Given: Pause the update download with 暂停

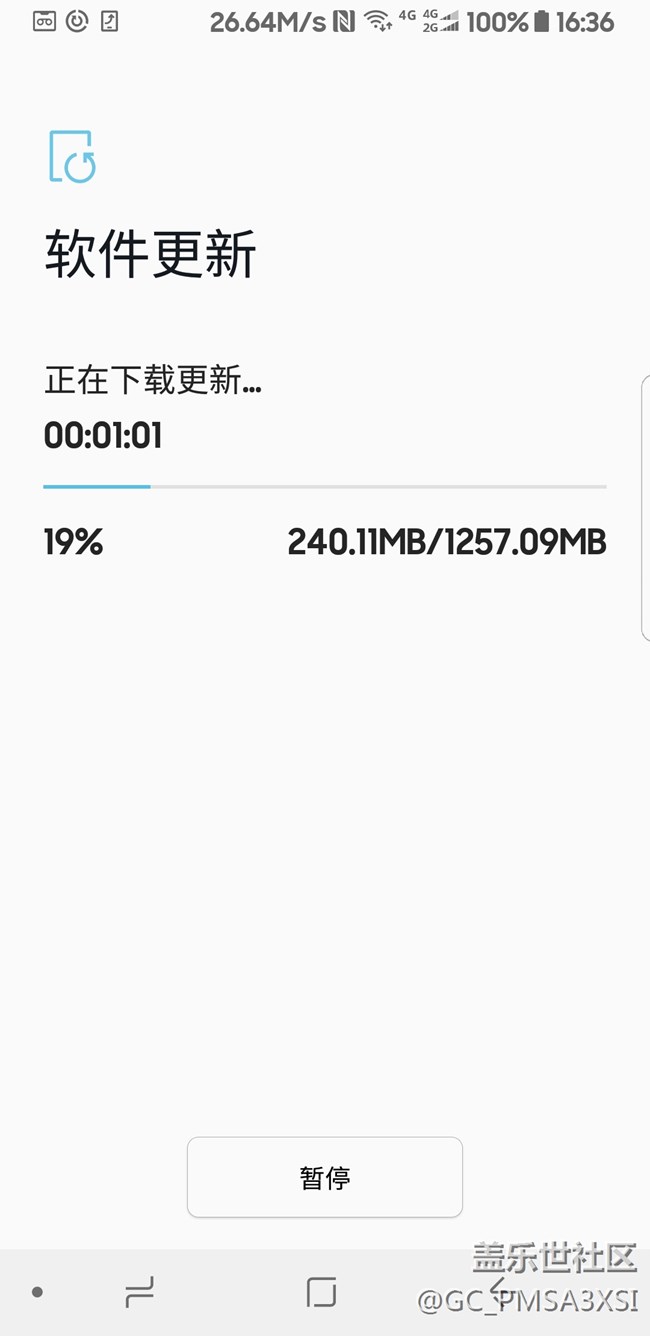Looking at the screenshot, I should point(324,1177).
